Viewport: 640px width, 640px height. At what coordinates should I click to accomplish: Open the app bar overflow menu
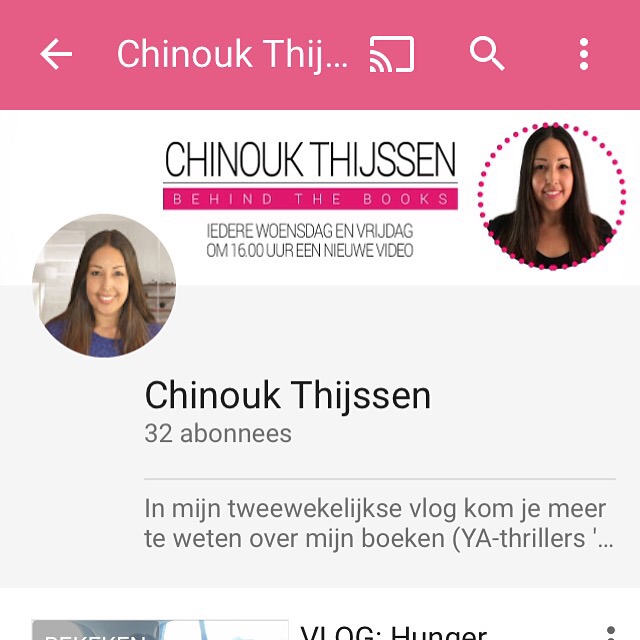pos(584,54)
